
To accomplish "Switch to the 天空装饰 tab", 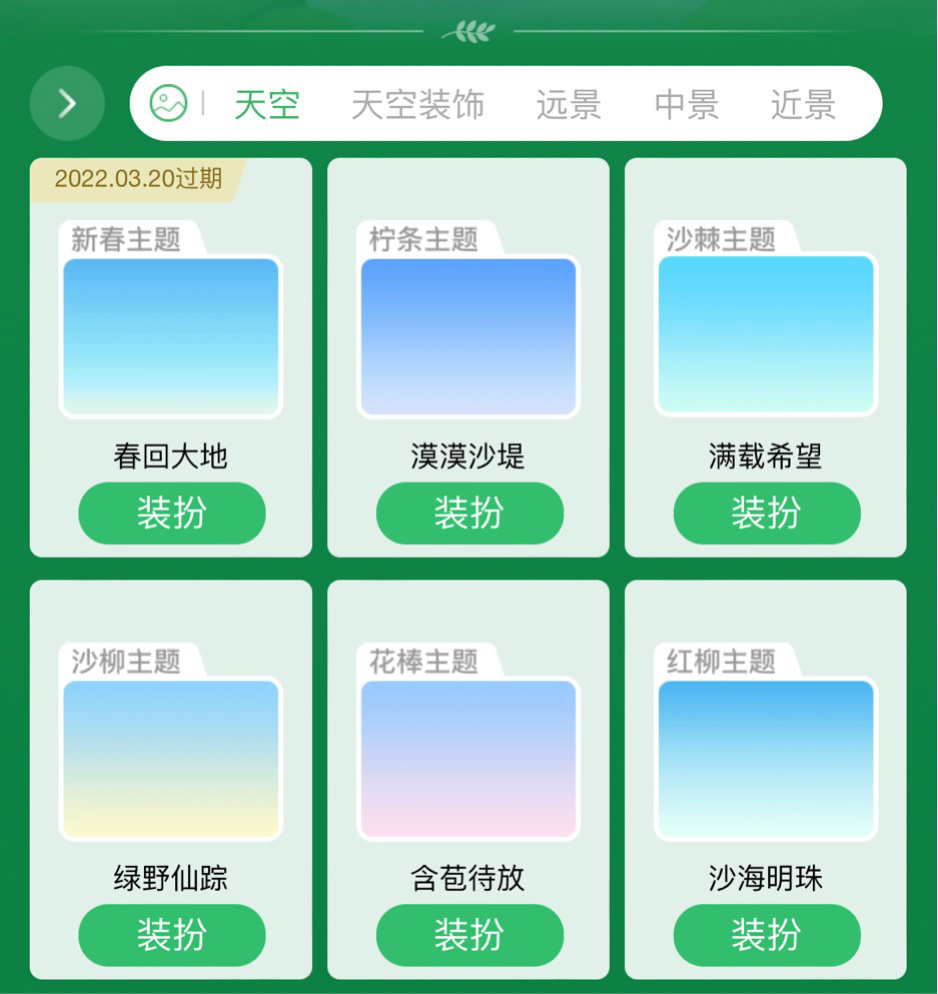I will point(417,104).
